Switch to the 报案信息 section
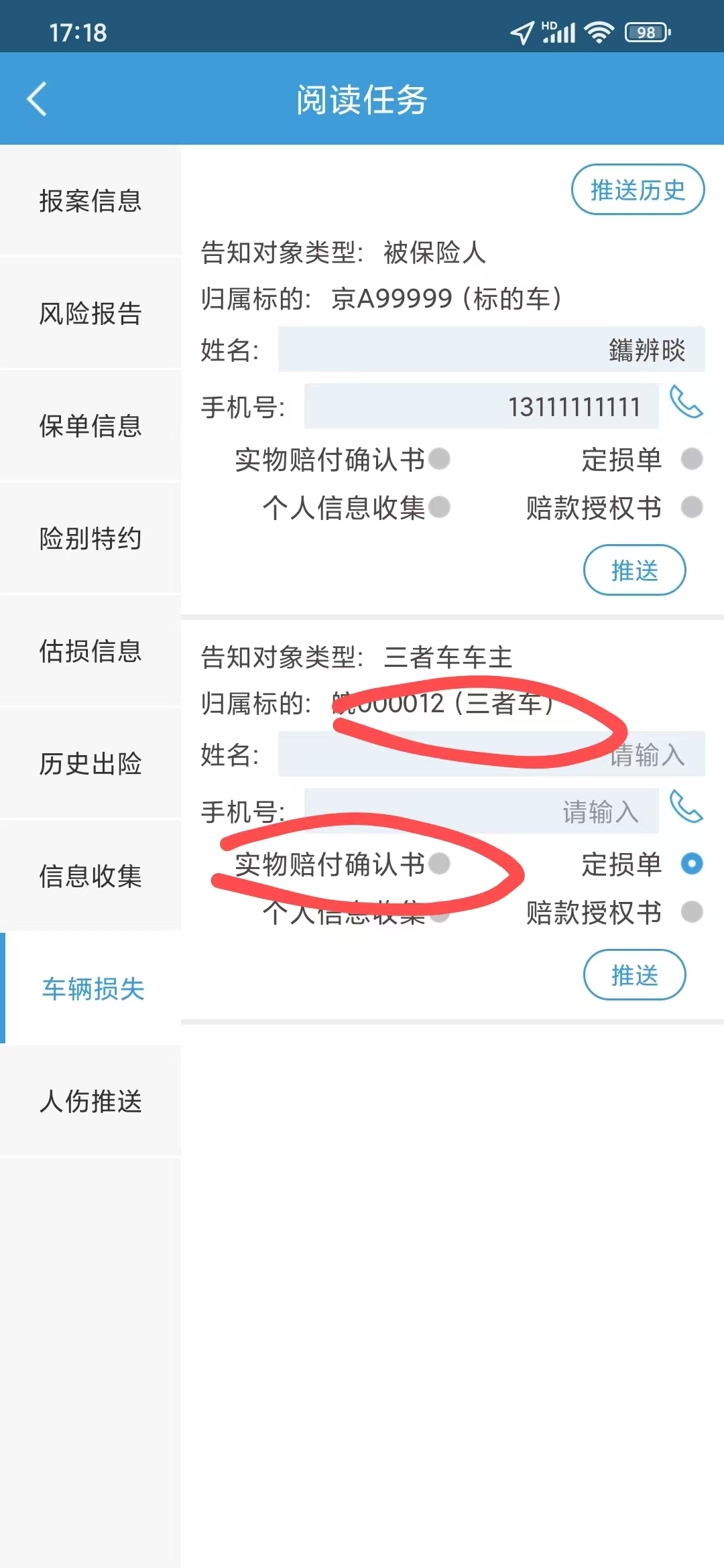724x1568 pixels. click(x=90, y=200)
